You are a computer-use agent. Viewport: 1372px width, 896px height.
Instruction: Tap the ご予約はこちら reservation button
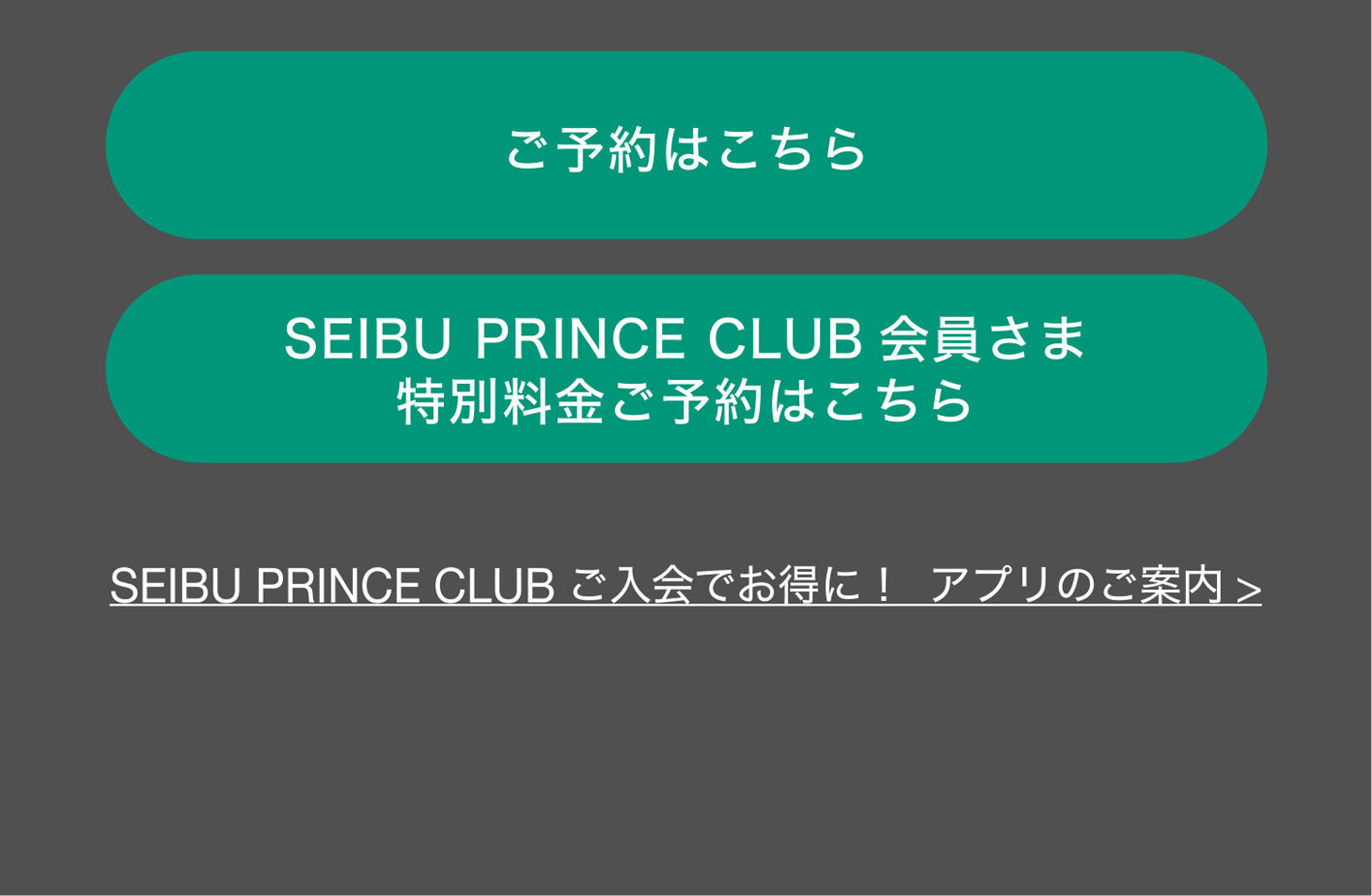[686, 145]
